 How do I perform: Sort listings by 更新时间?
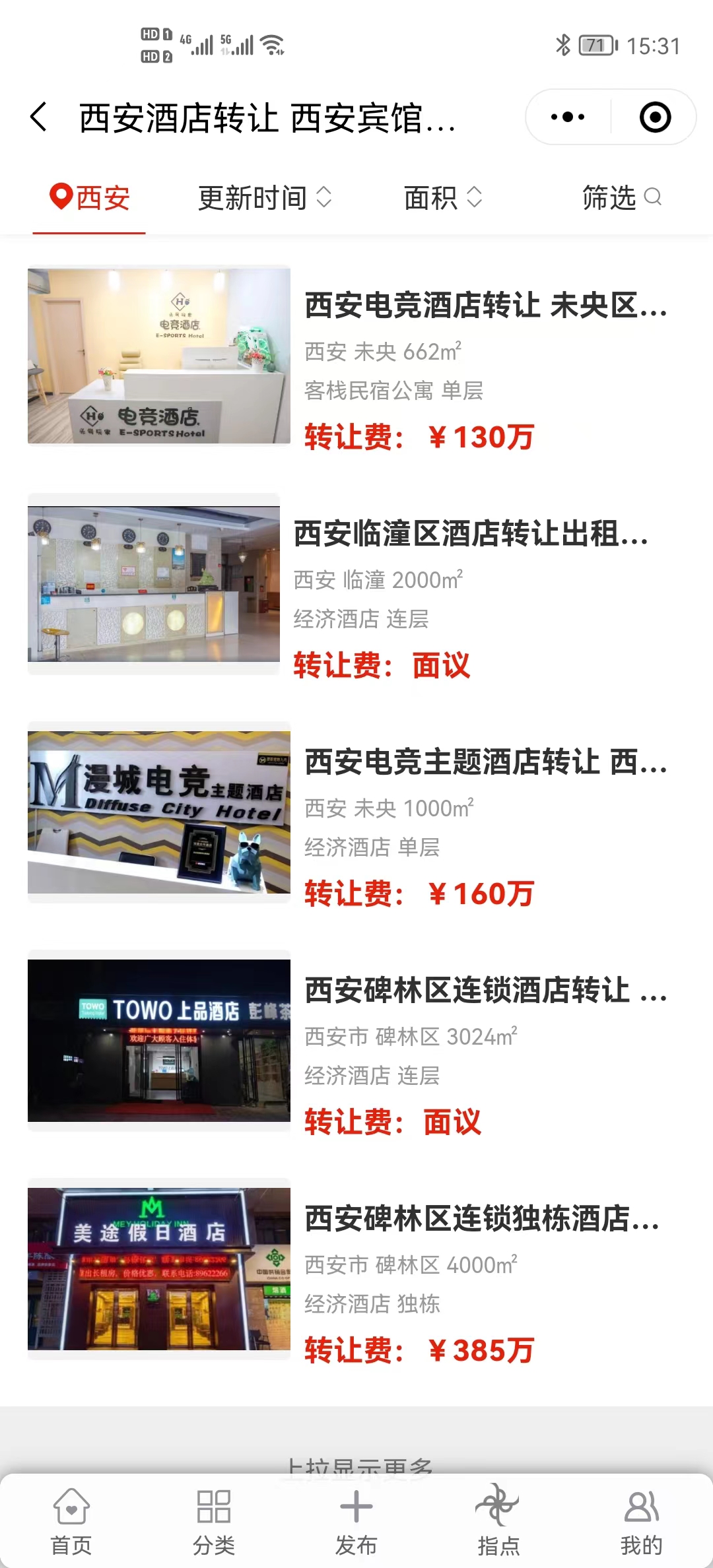click(x=264, y=198)
